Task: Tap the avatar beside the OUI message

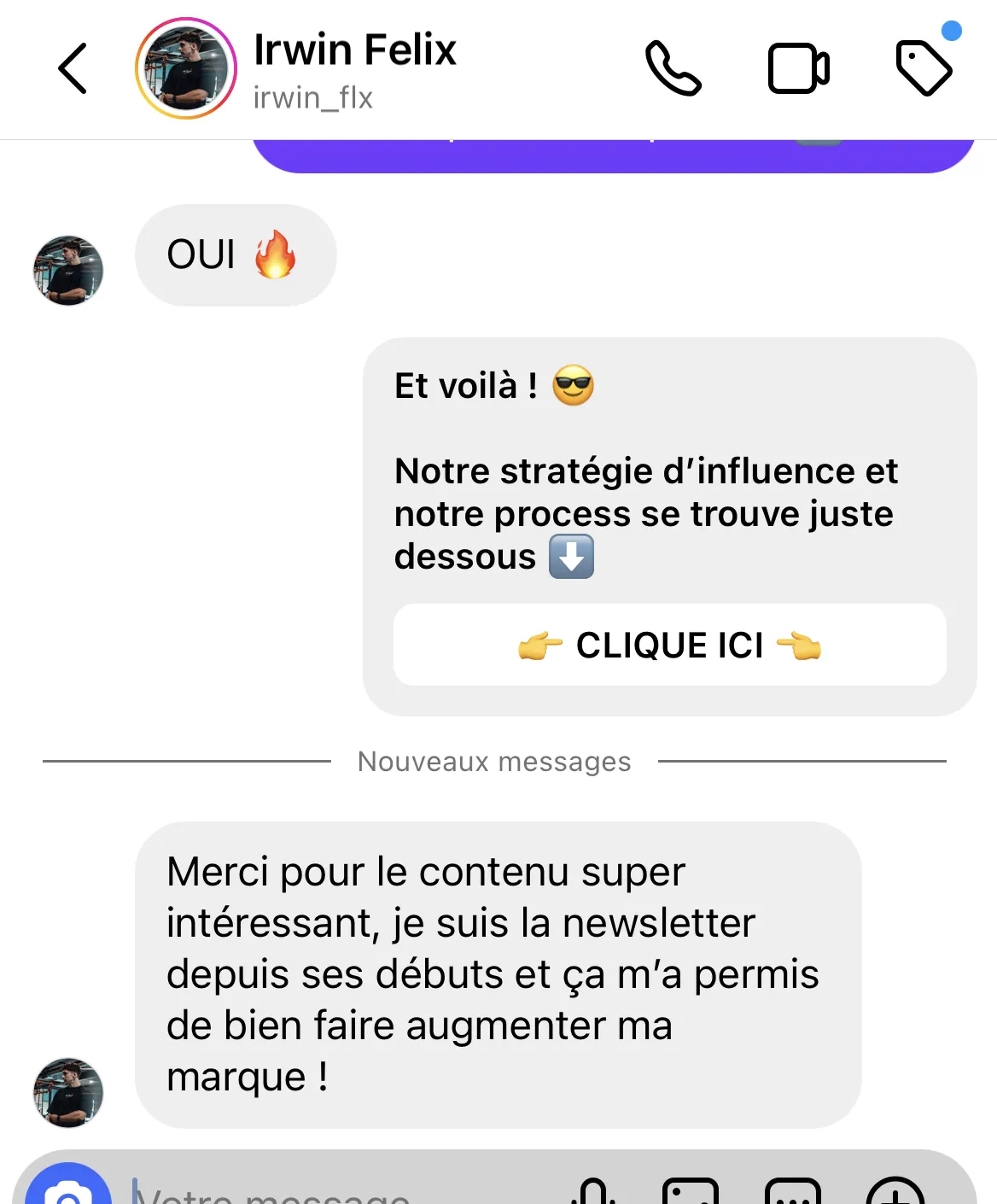Action: (x=68, y=271)
